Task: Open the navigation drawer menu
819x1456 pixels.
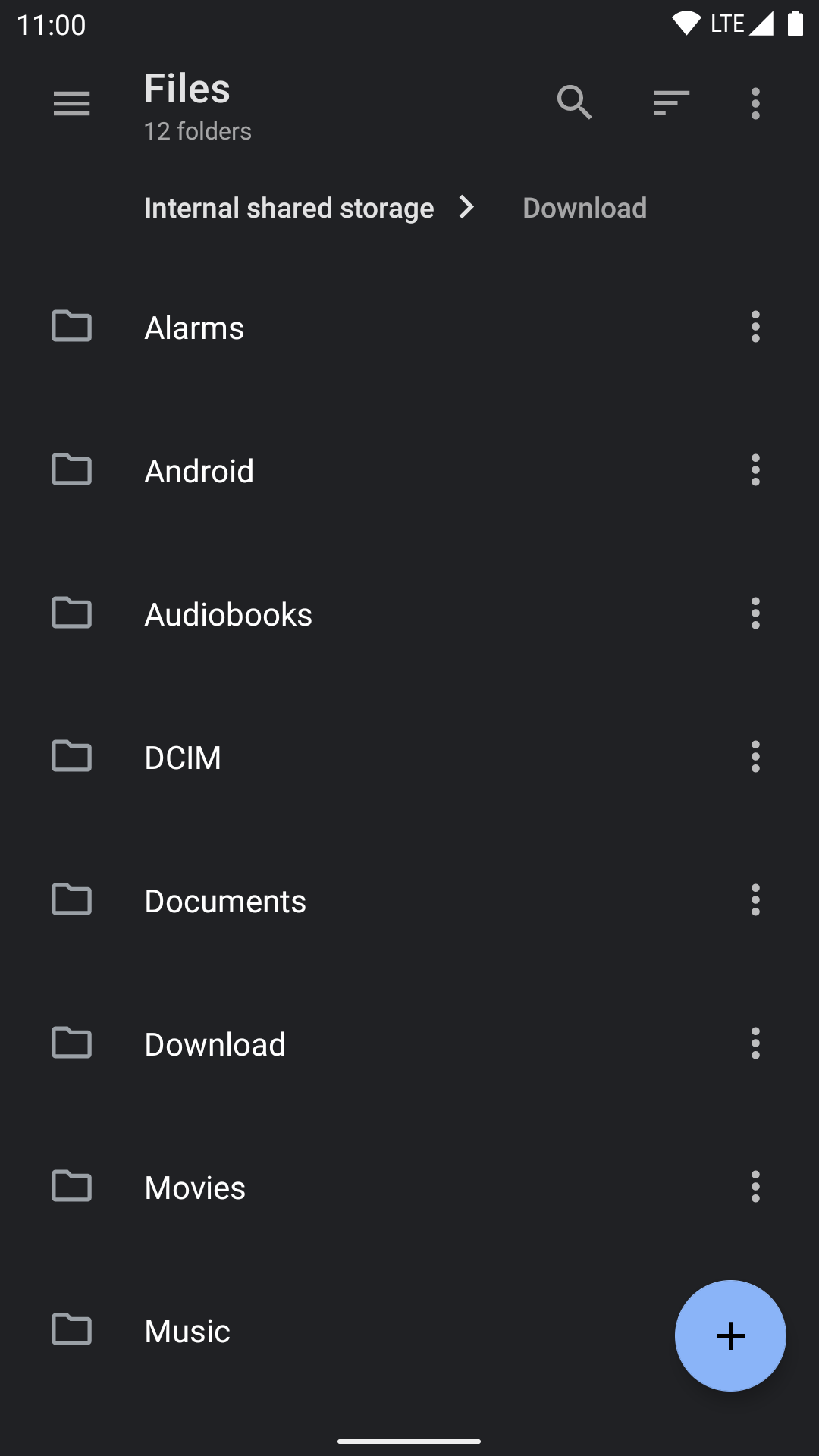Action: click(72, 103)
